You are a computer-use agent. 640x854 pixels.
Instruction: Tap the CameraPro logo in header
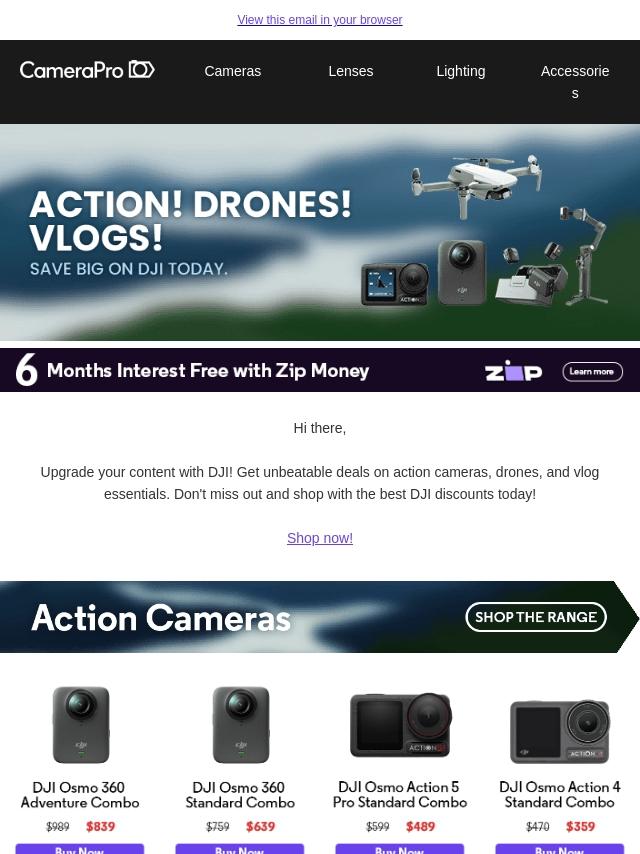point(87,70)
